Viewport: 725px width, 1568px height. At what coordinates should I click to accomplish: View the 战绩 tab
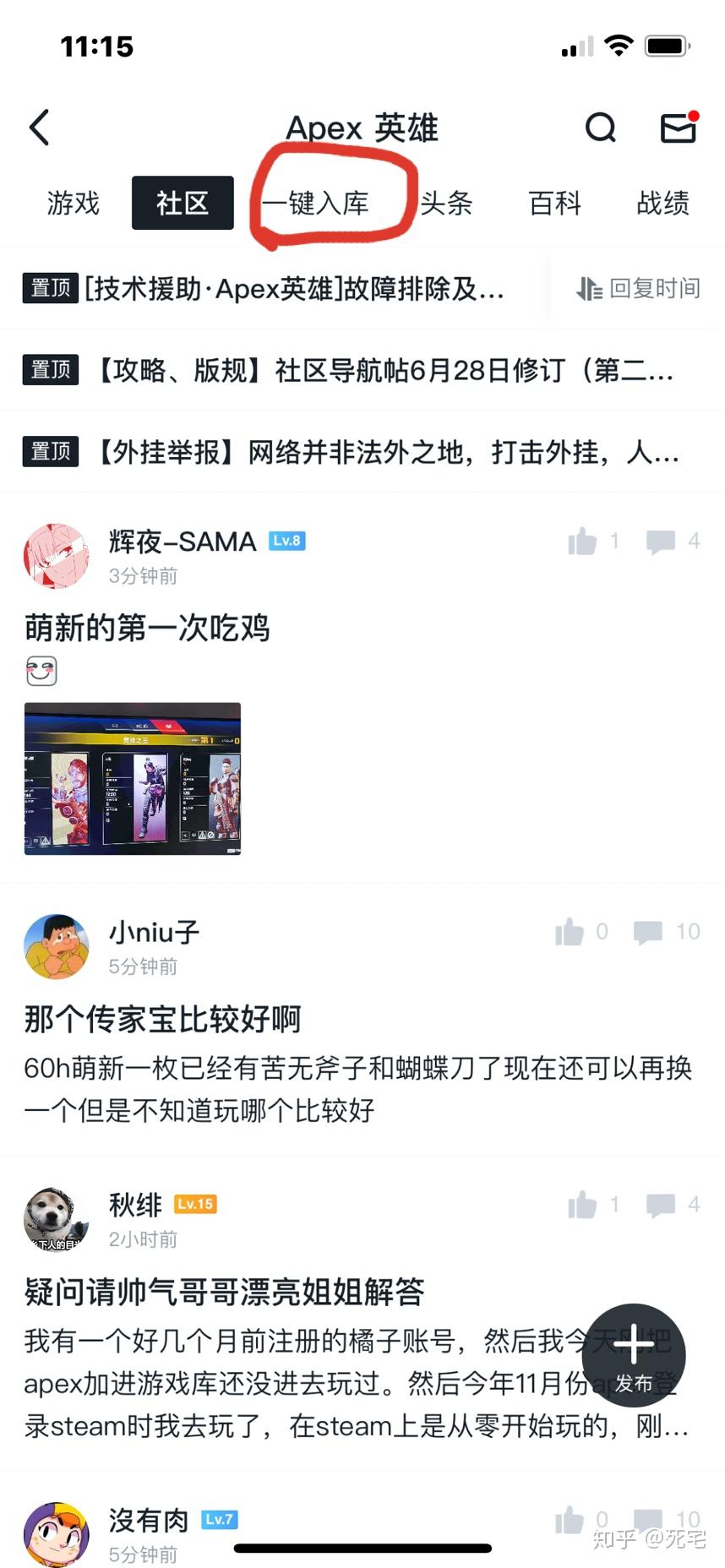(662, 203)
